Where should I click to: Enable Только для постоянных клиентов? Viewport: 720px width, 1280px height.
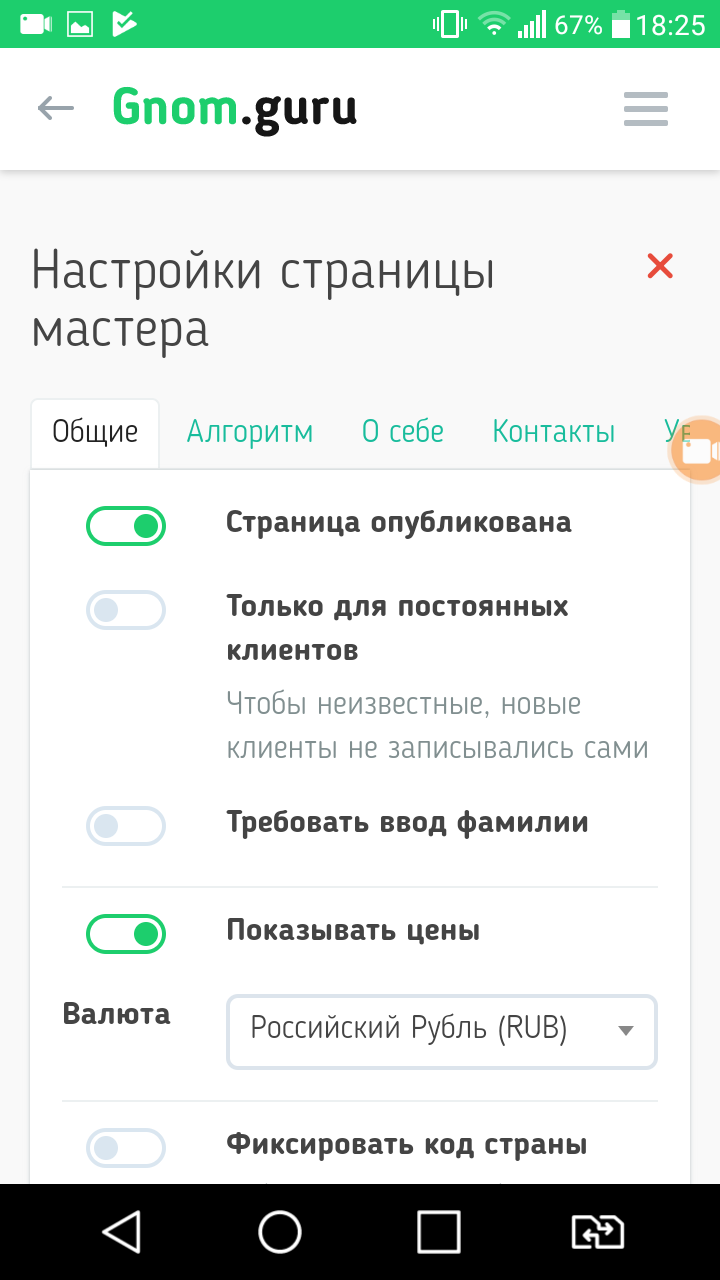click(126, 610)
